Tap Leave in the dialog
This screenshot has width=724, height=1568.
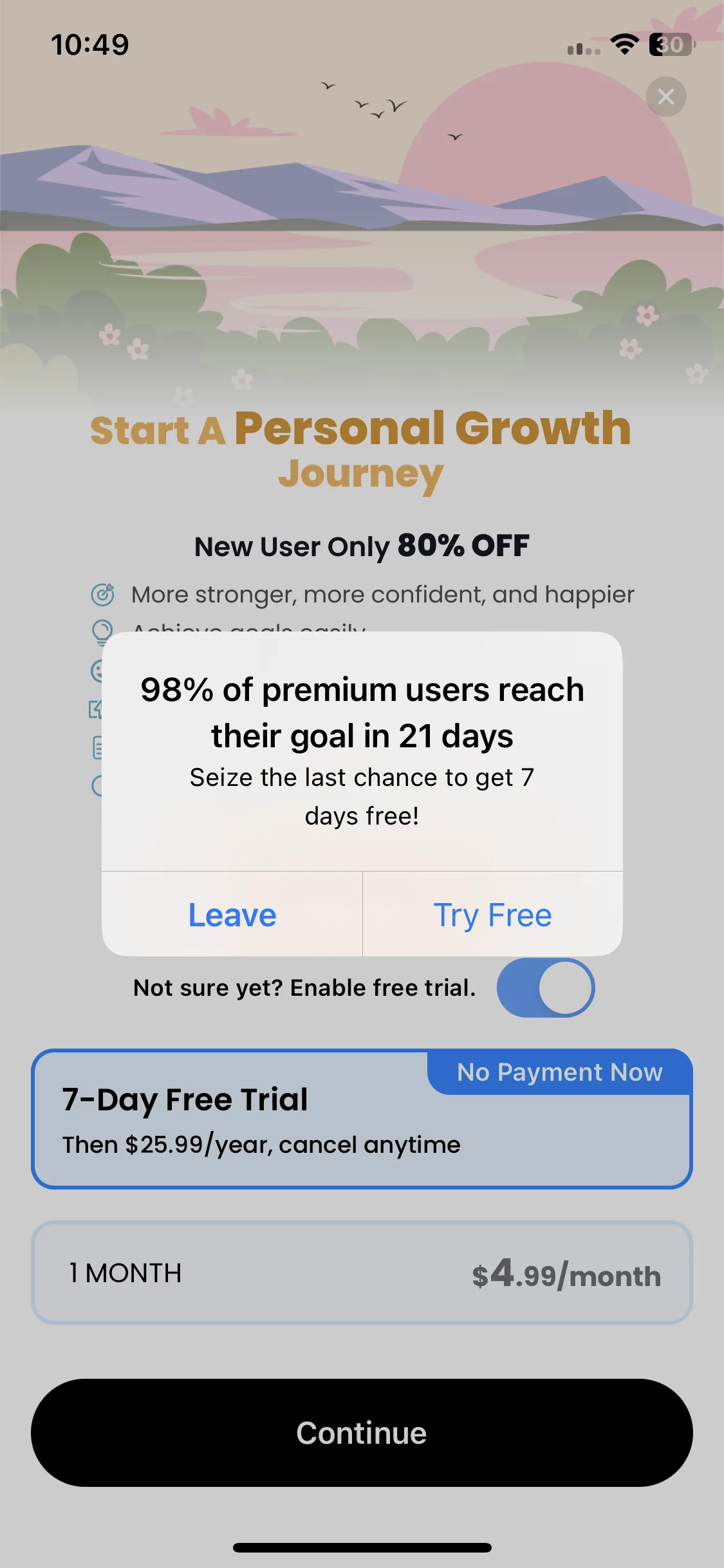pos(232,915)
